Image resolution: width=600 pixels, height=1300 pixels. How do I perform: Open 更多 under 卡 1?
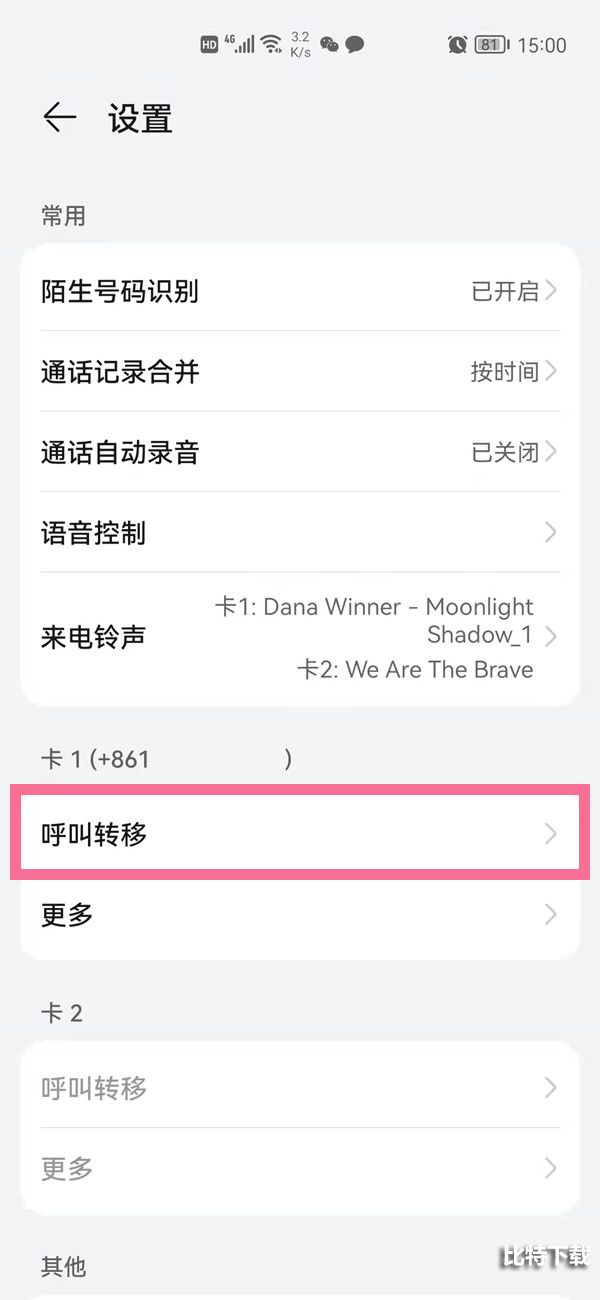click(300, 915)
